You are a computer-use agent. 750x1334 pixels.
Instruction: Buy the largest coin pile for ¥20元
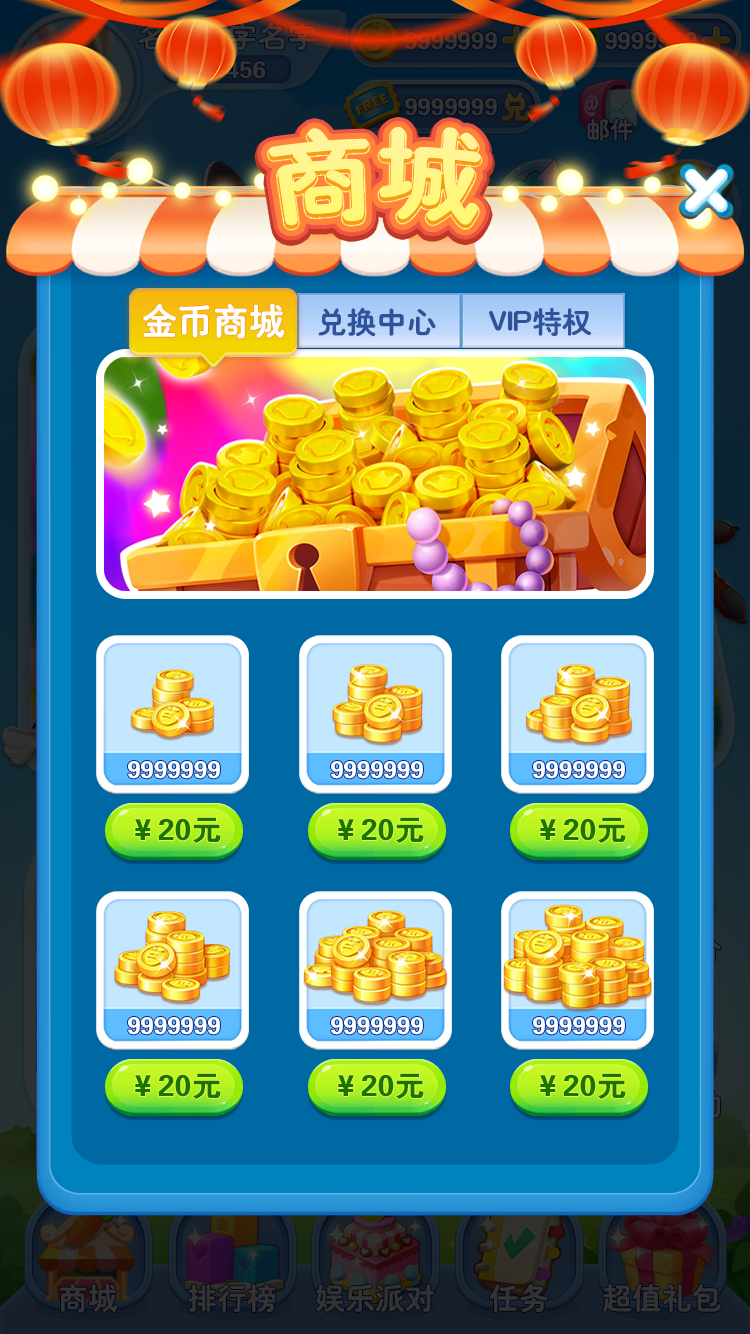578,1087
